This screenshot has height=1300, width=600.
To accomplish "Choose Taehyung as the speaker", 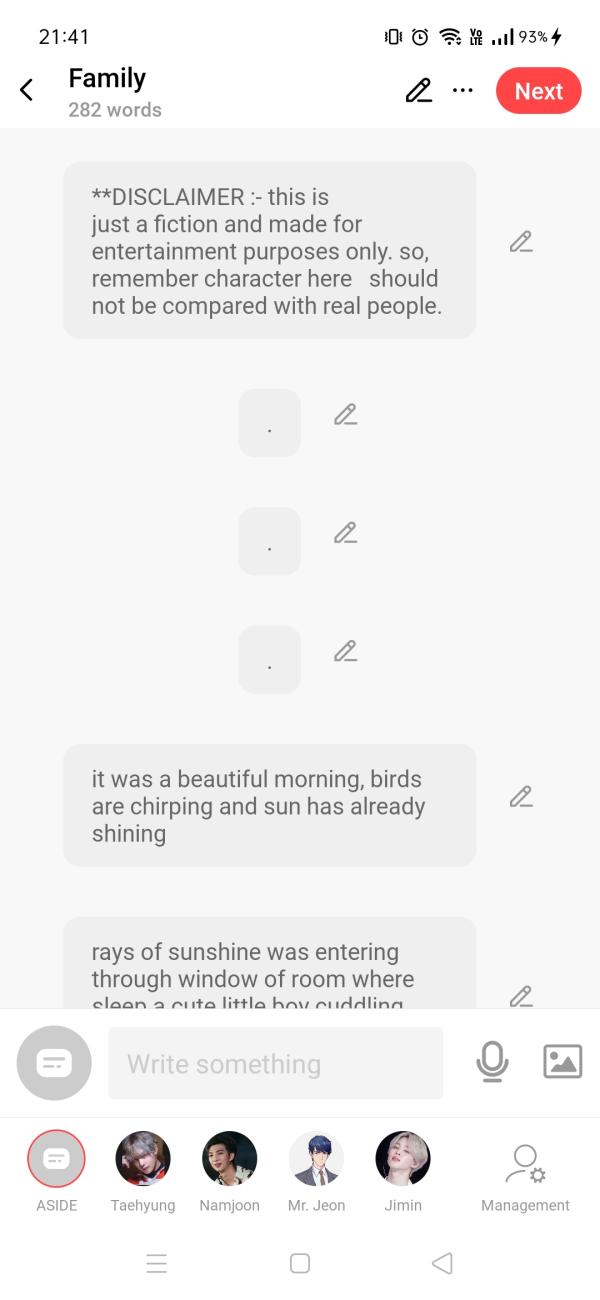I will point(143,1160).
